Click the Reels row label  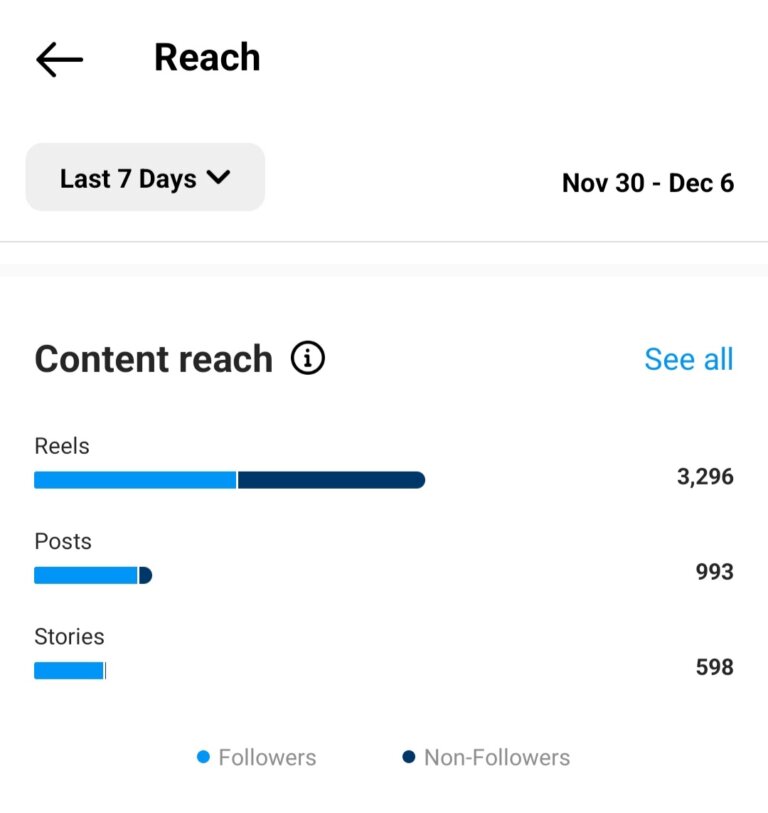(61, 446)
